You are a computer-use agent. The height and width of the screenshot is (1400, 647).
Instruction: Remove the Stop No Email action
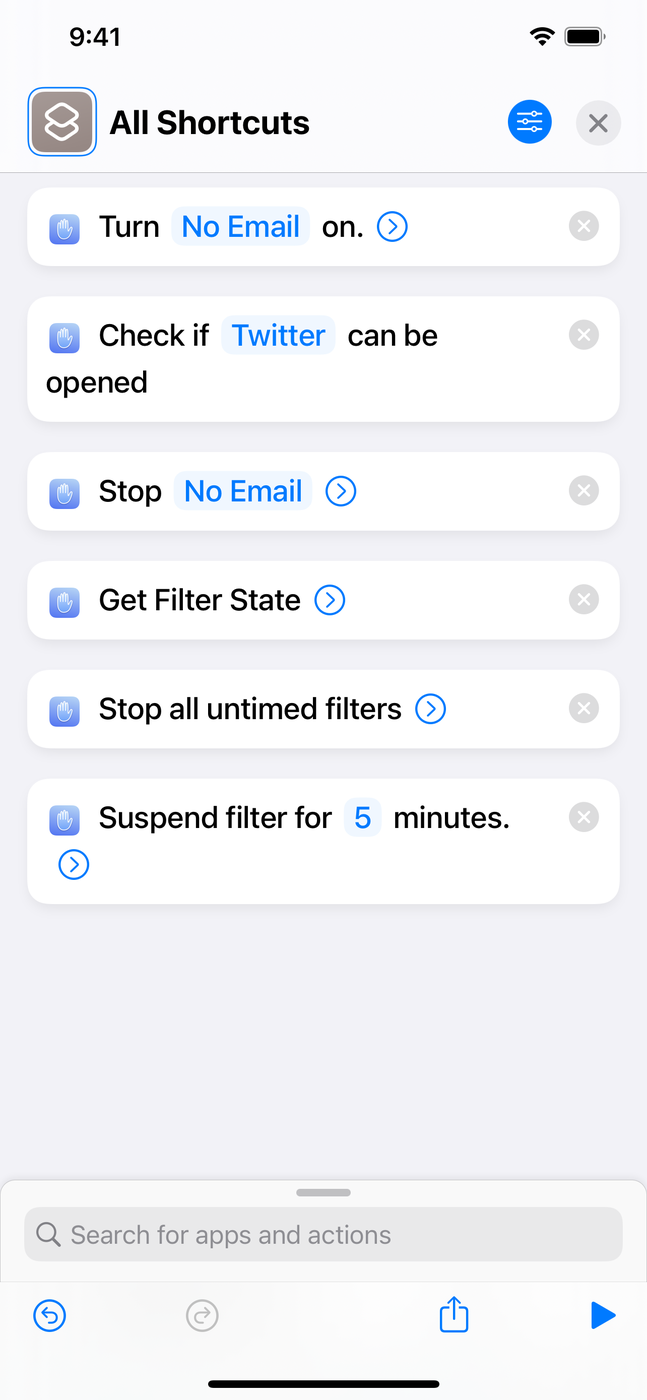point(583,490)
